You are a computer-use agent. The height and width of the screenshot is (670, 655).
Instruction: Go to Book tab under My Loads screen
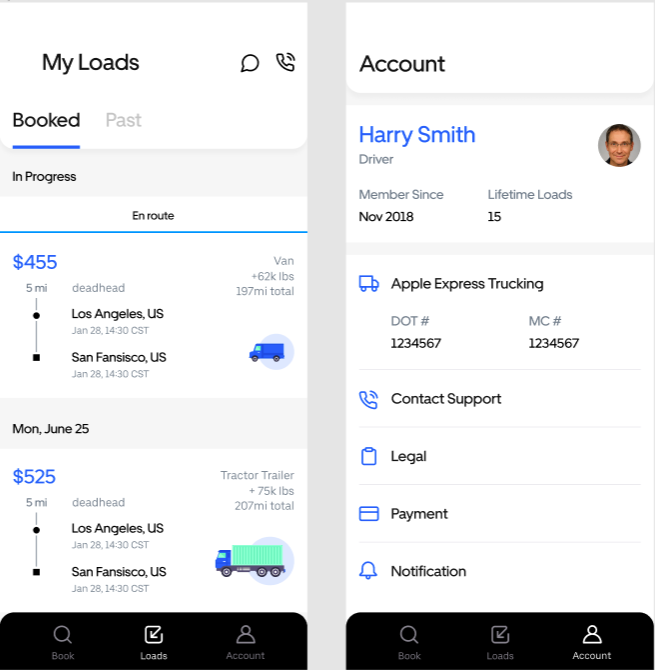pos(62,642)
